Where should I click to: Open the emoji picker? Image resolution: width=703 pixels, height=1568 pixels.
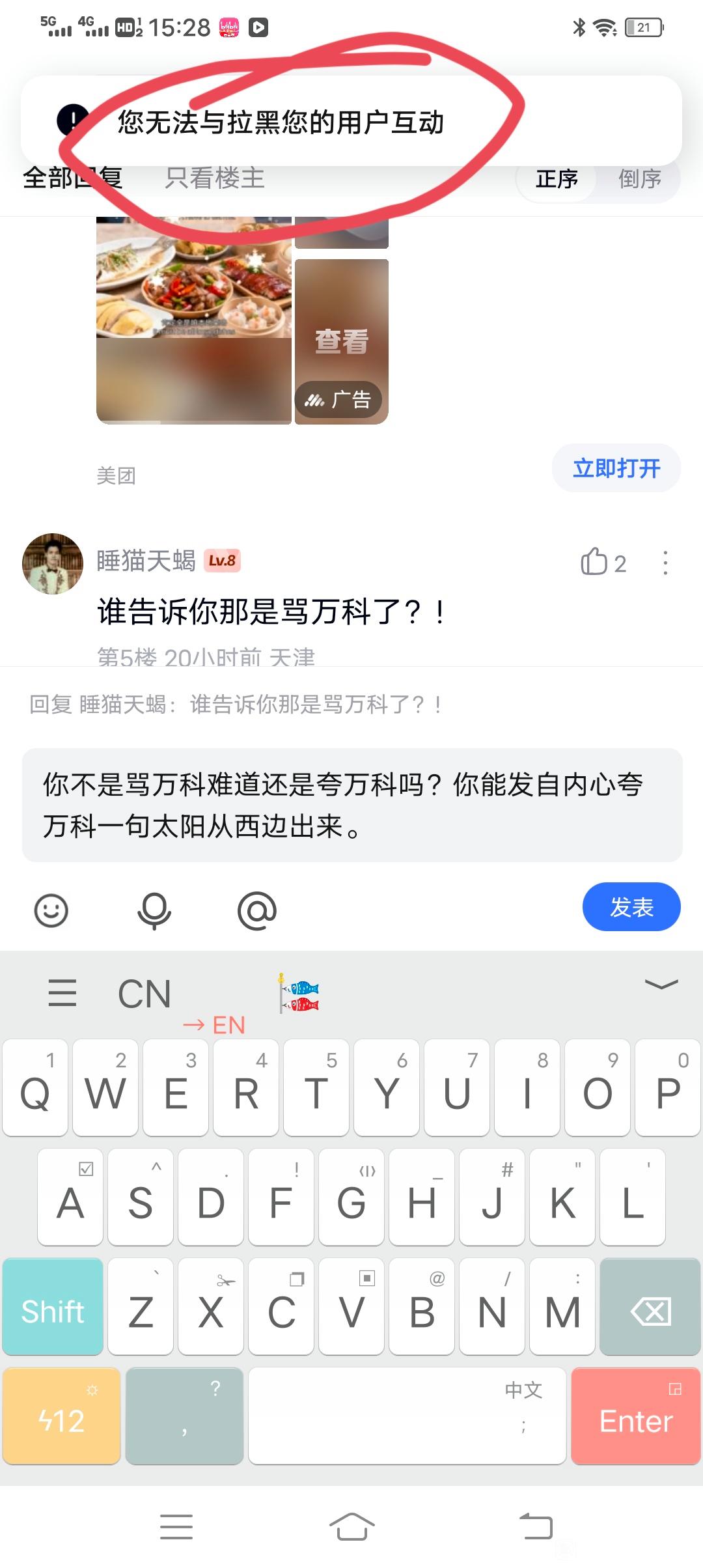[51, 910]
